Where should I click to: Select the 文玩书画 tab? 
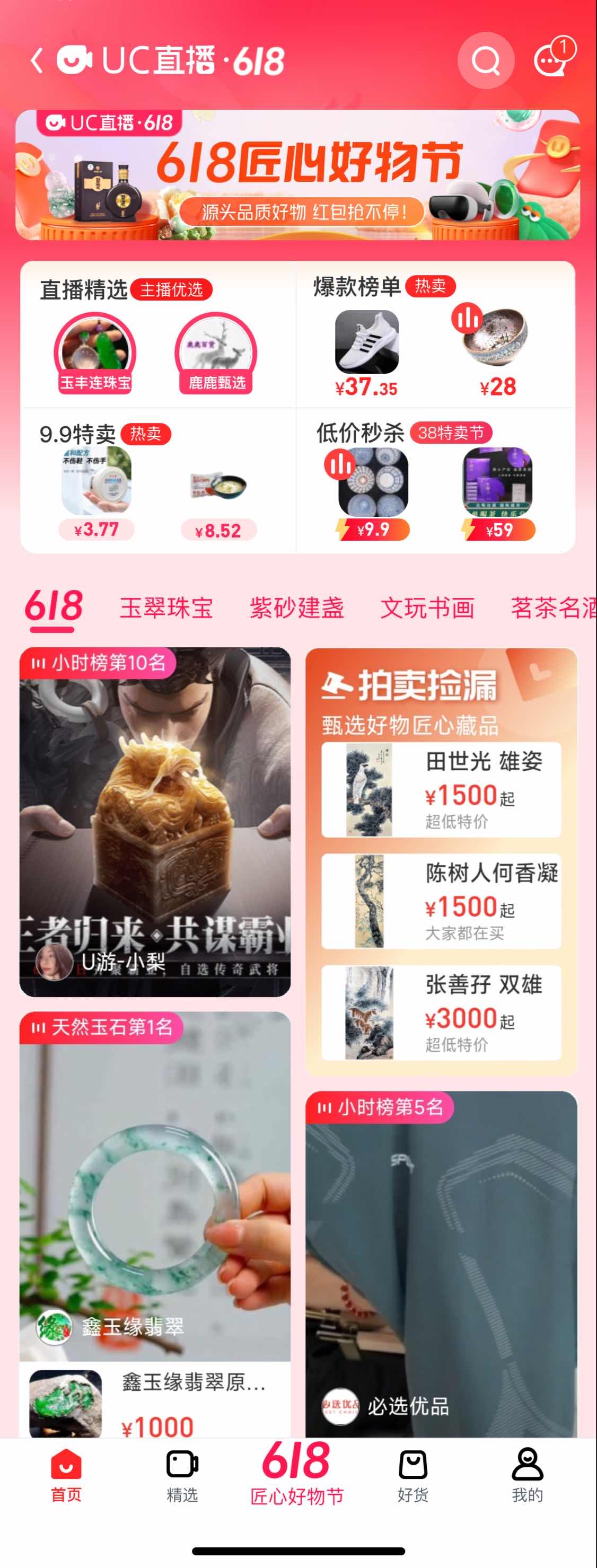coord(427,608)
